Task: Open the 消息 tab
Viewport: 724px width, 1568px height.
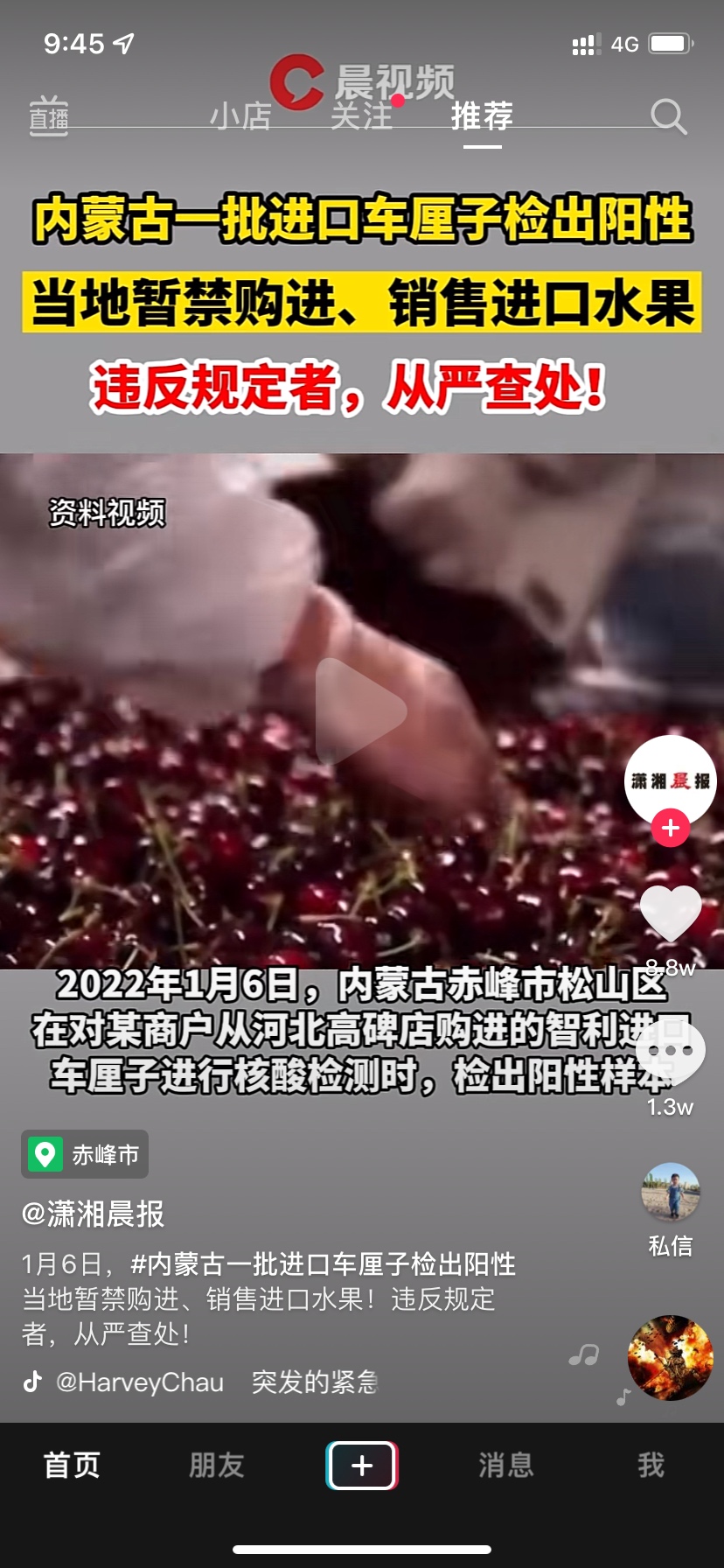Action: (x=506, y=1465)
